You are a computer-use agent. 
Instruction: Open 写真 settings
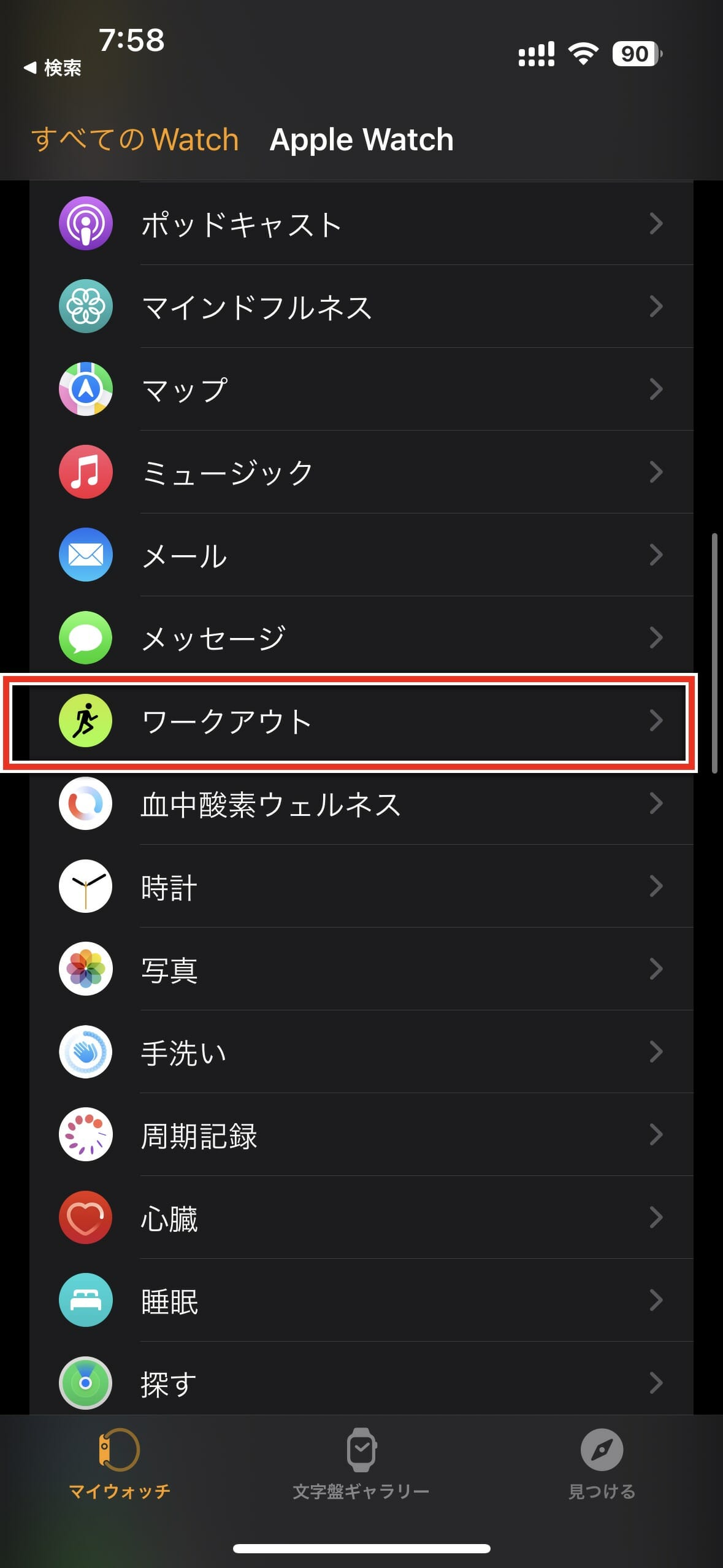(x=361, y=969)
